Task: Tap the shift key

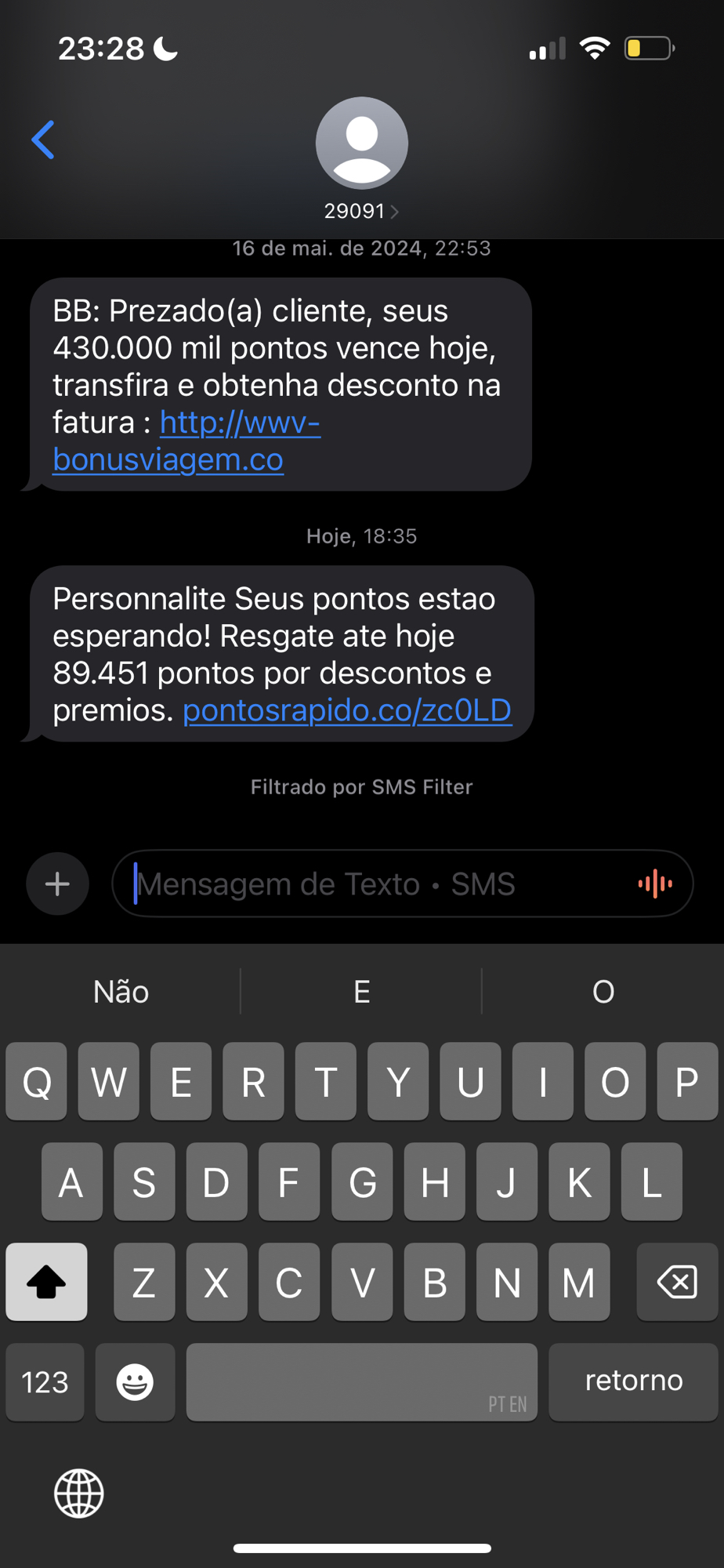Action: click(x=46, y=1283)
